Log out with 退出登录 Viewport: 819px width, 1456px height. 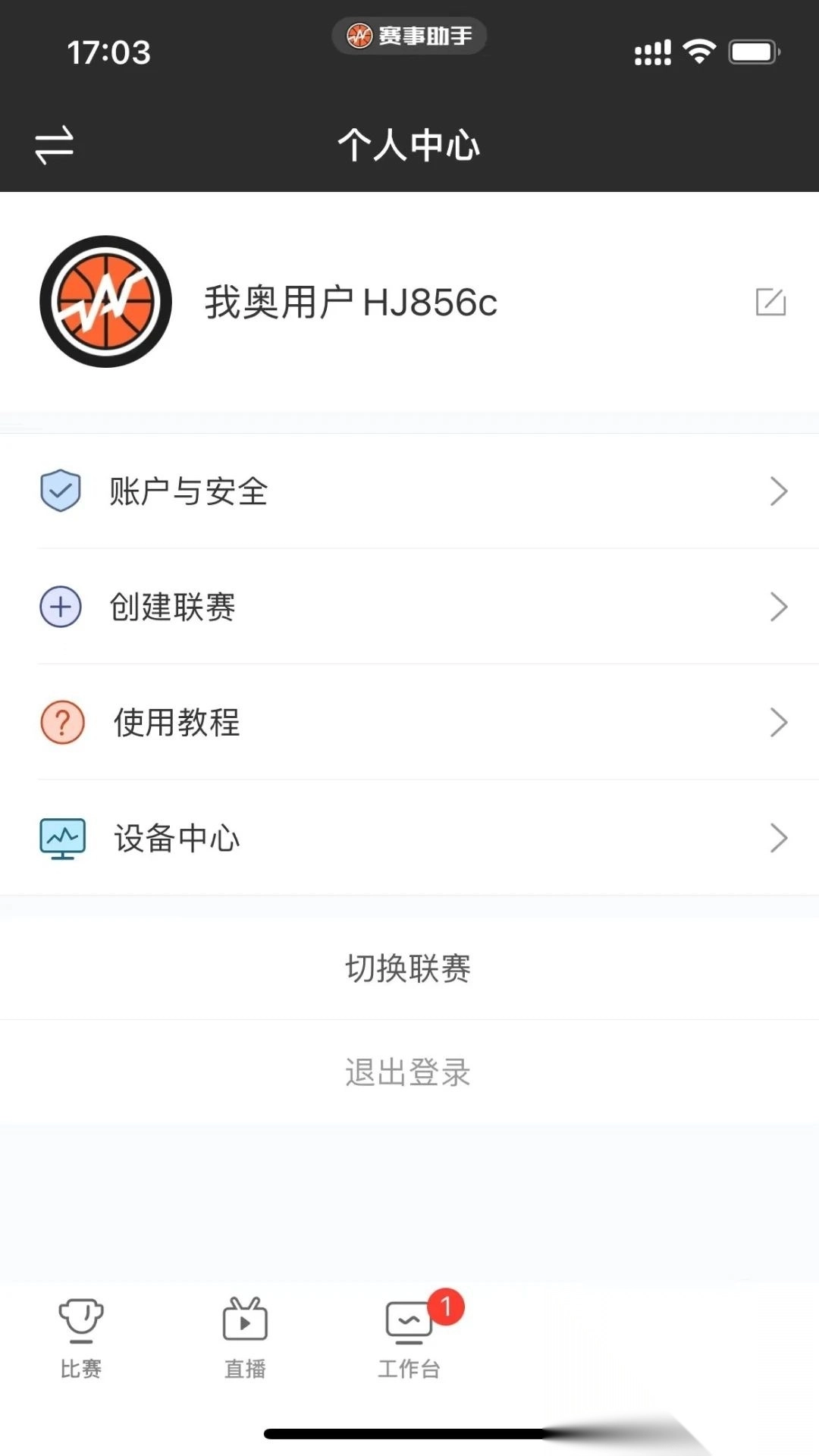[x=408, y=1072]
